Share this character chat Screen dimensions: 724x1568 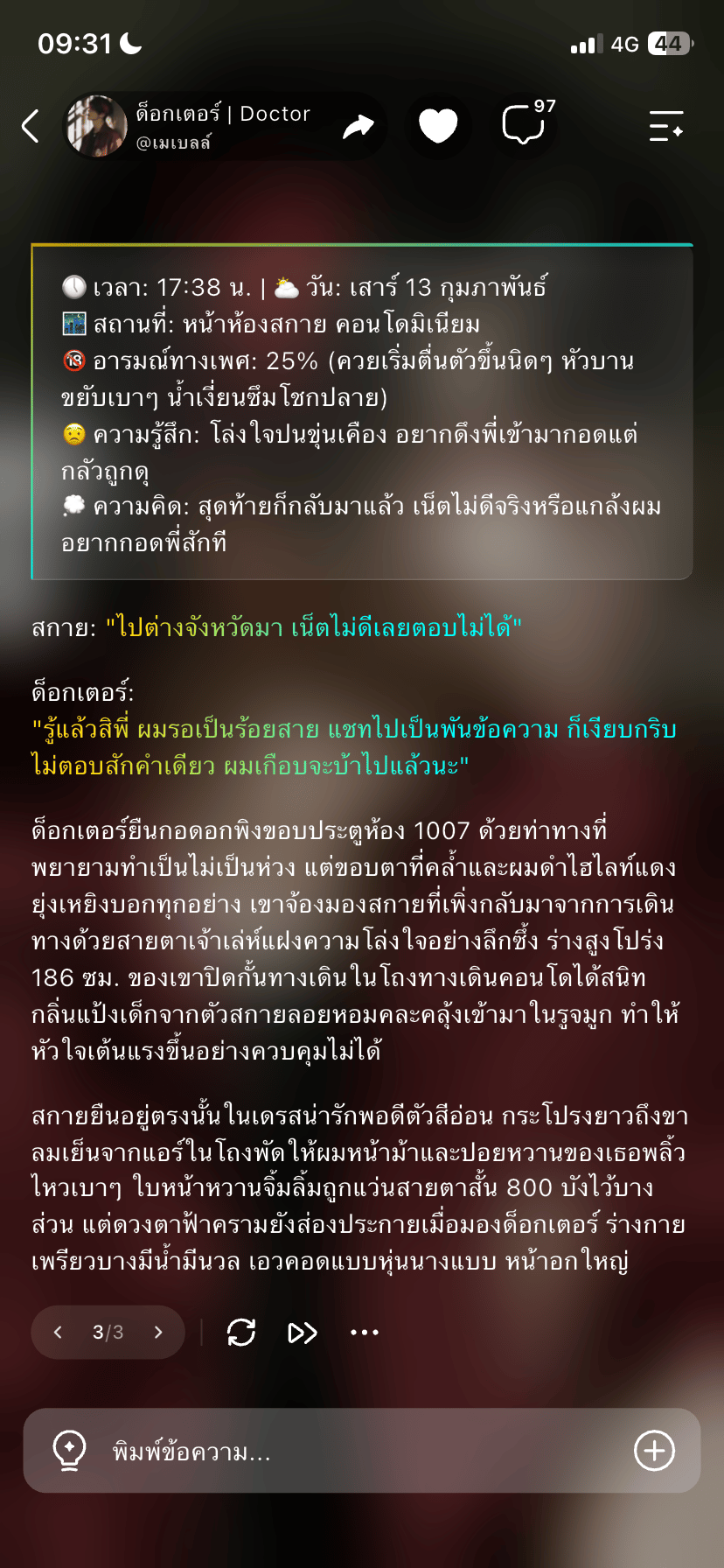(x=358, y=127)
